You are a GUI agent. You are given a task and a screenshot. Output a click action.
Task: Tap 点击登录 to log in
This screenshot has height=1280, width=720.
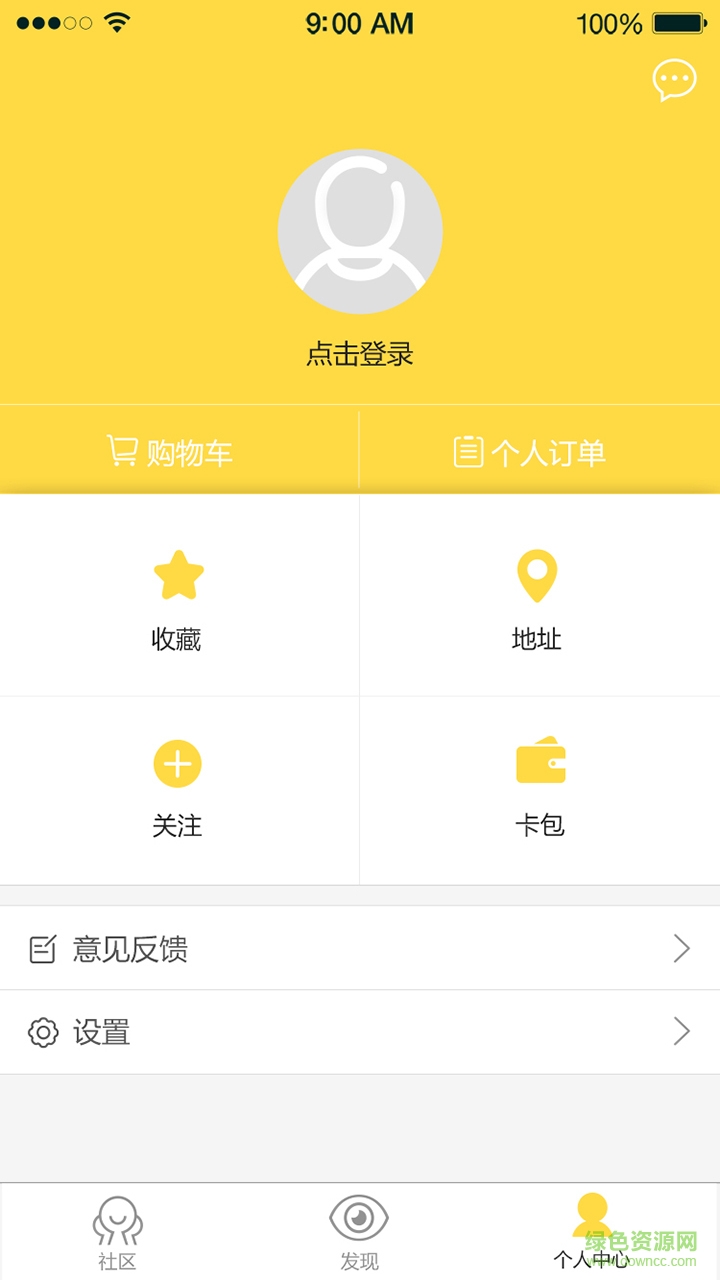(360, 354)
